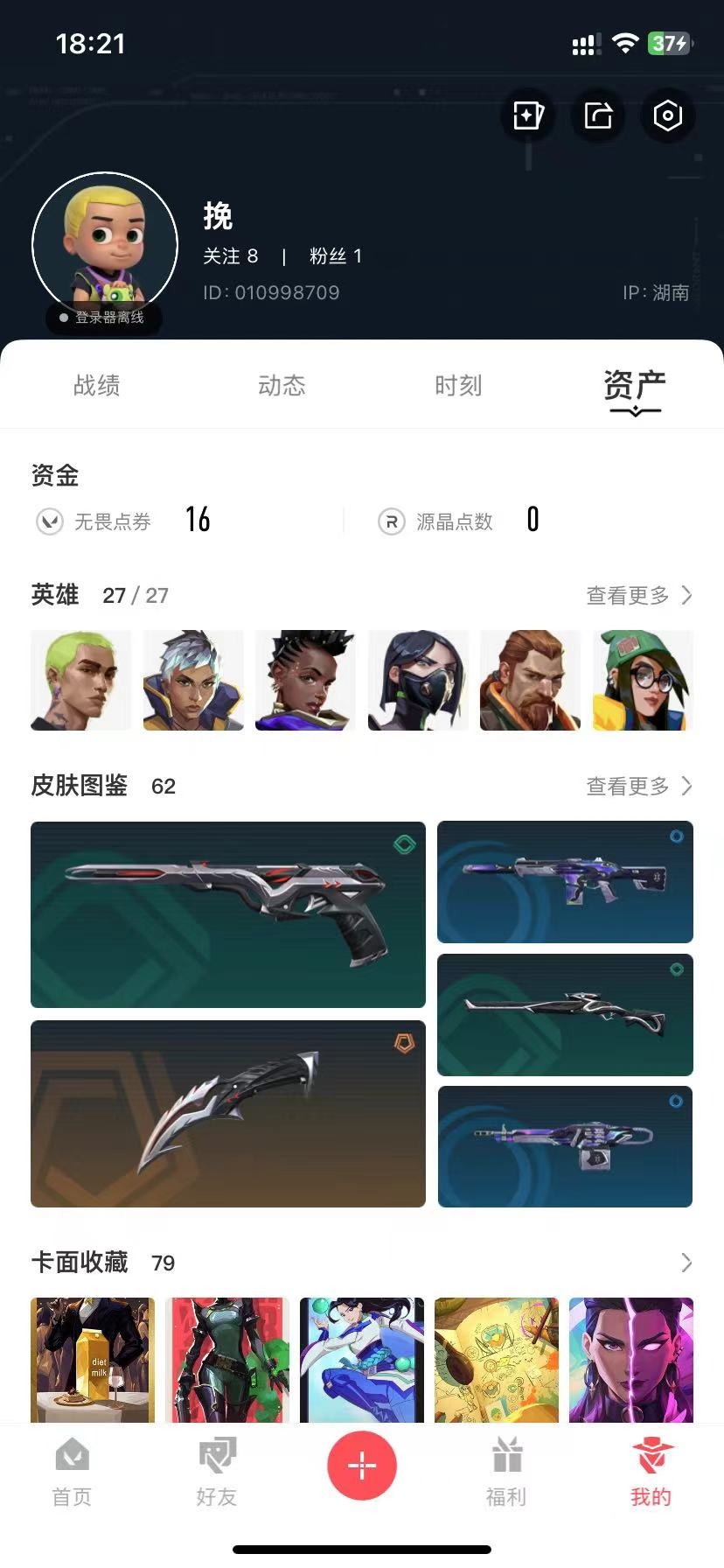This screenshot has height=1568, width=724.
Task: Tap the profile avatar picture
Action: point(105,245)
